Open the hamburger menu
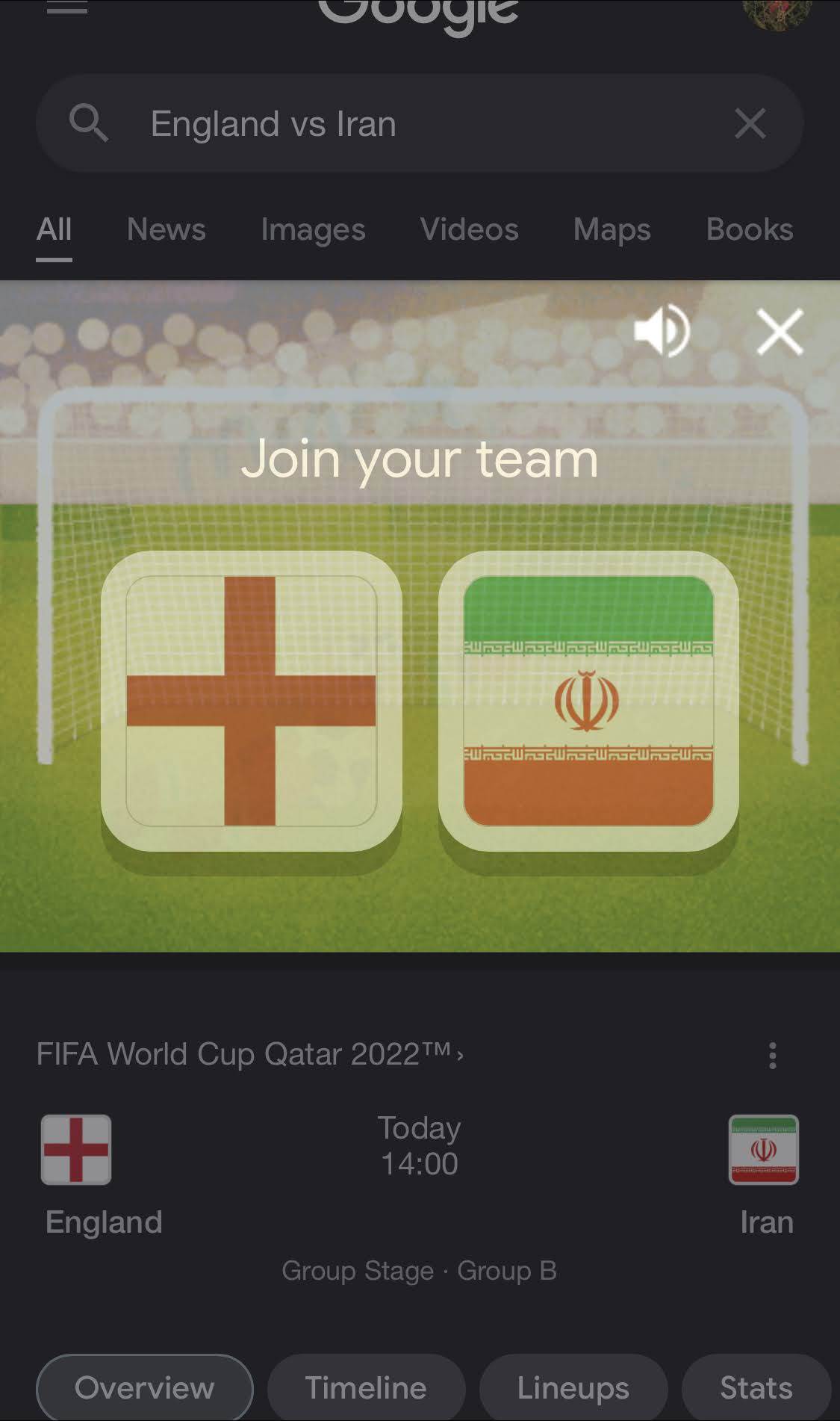This screenshot has height=1421, width=840. [x=67, y=7]
